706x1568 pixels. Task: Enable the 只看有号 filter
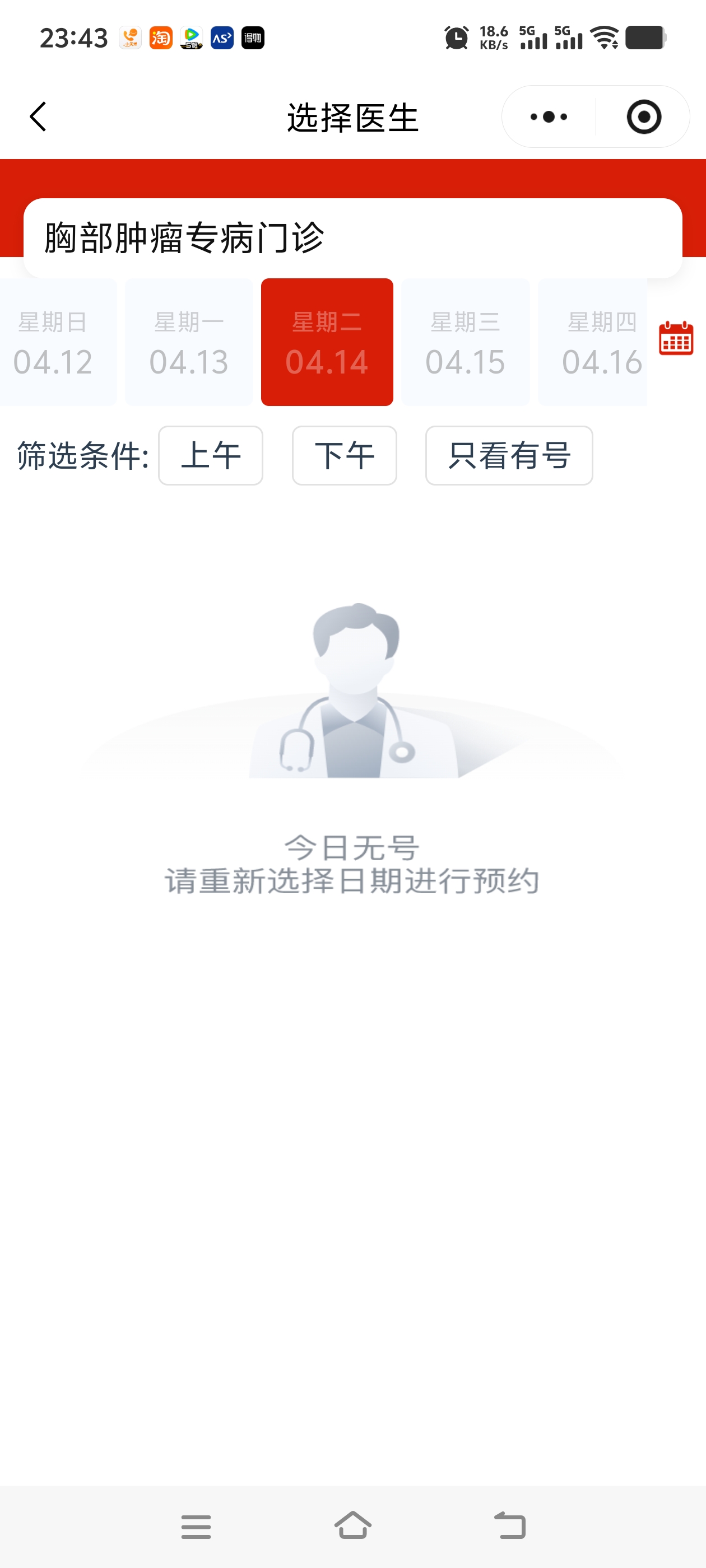click(509, 455)
